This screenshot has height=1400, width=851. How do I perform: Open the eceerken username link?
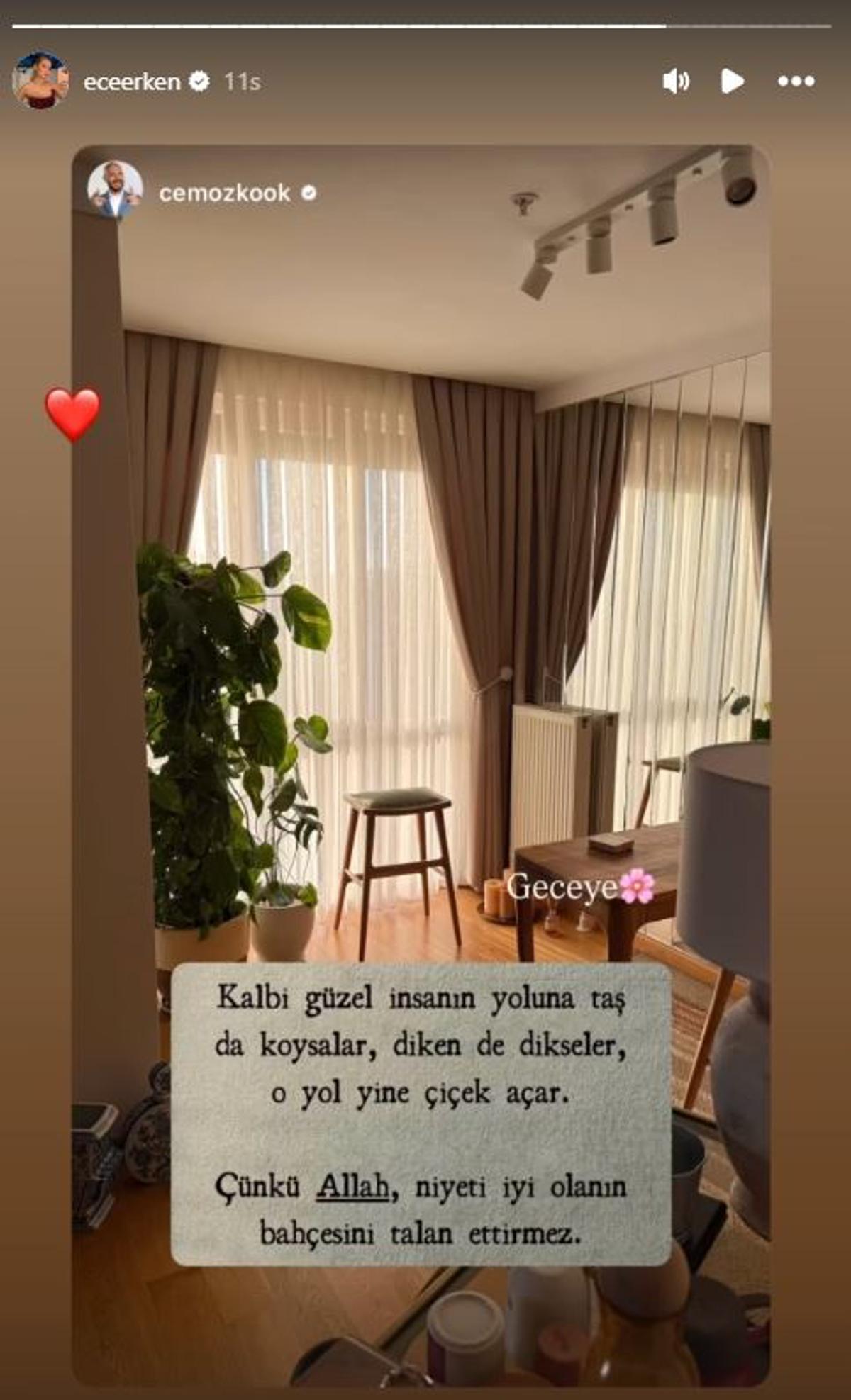point(131,82)
